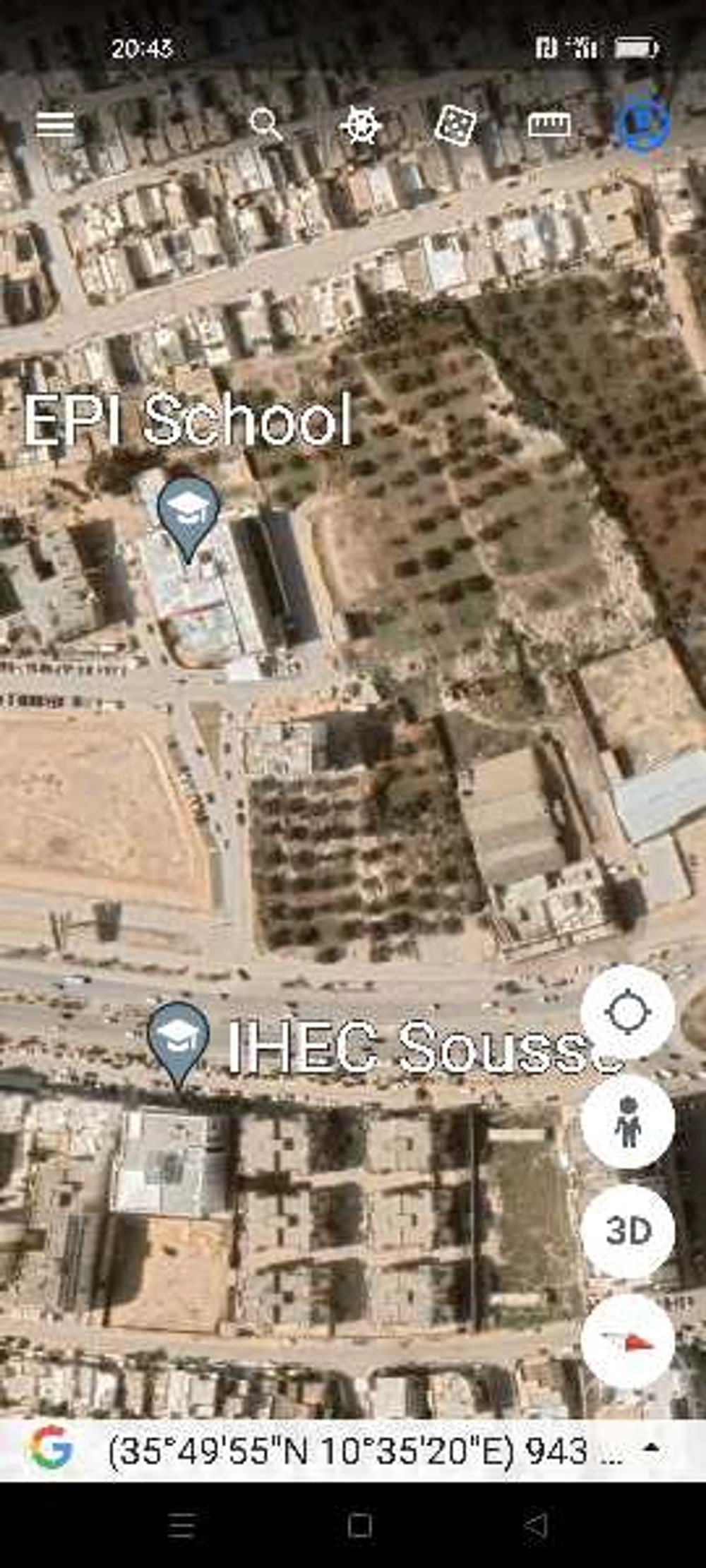
Task: Open the measure ruler tool
Action: click(549, 125)
